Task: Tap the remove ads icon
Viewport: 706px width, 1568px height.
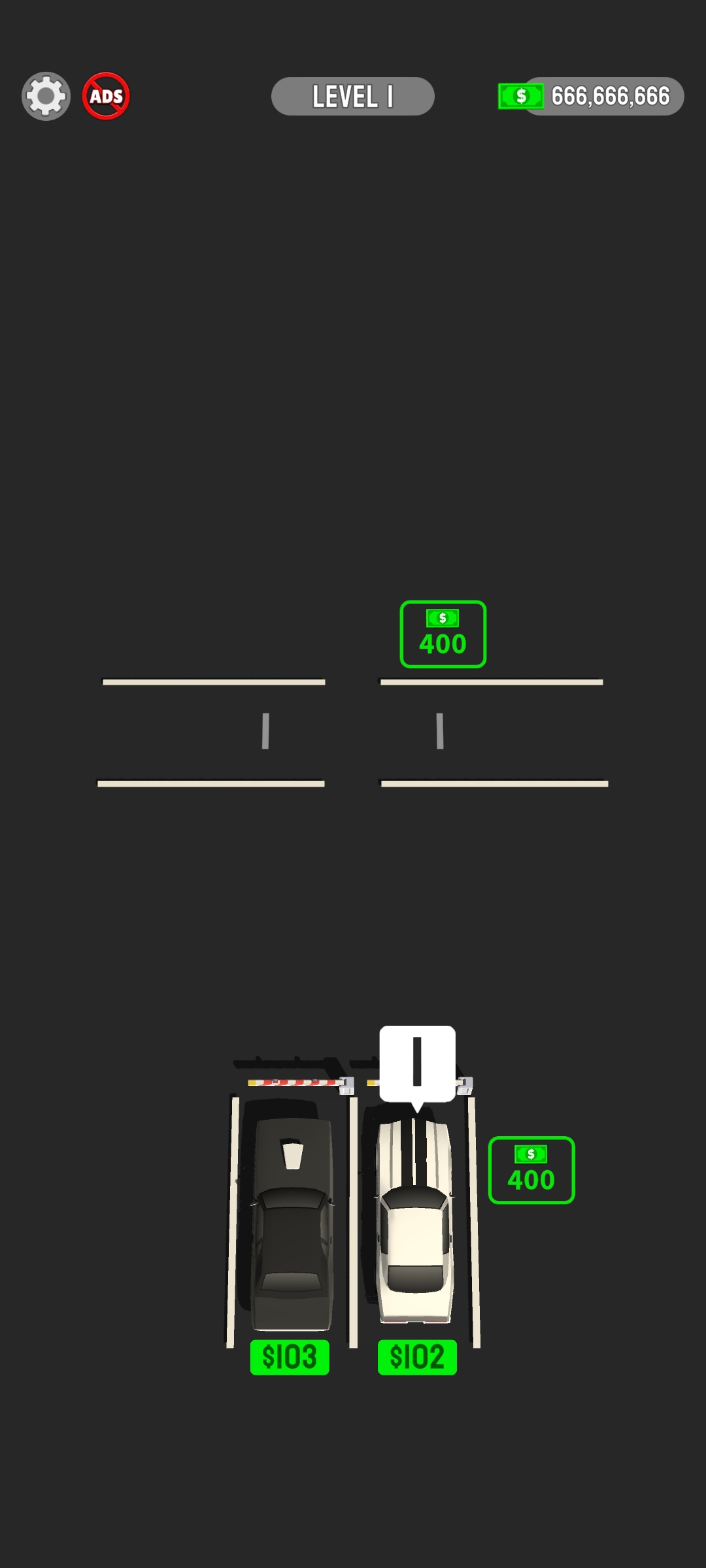Action: point(106,97)
